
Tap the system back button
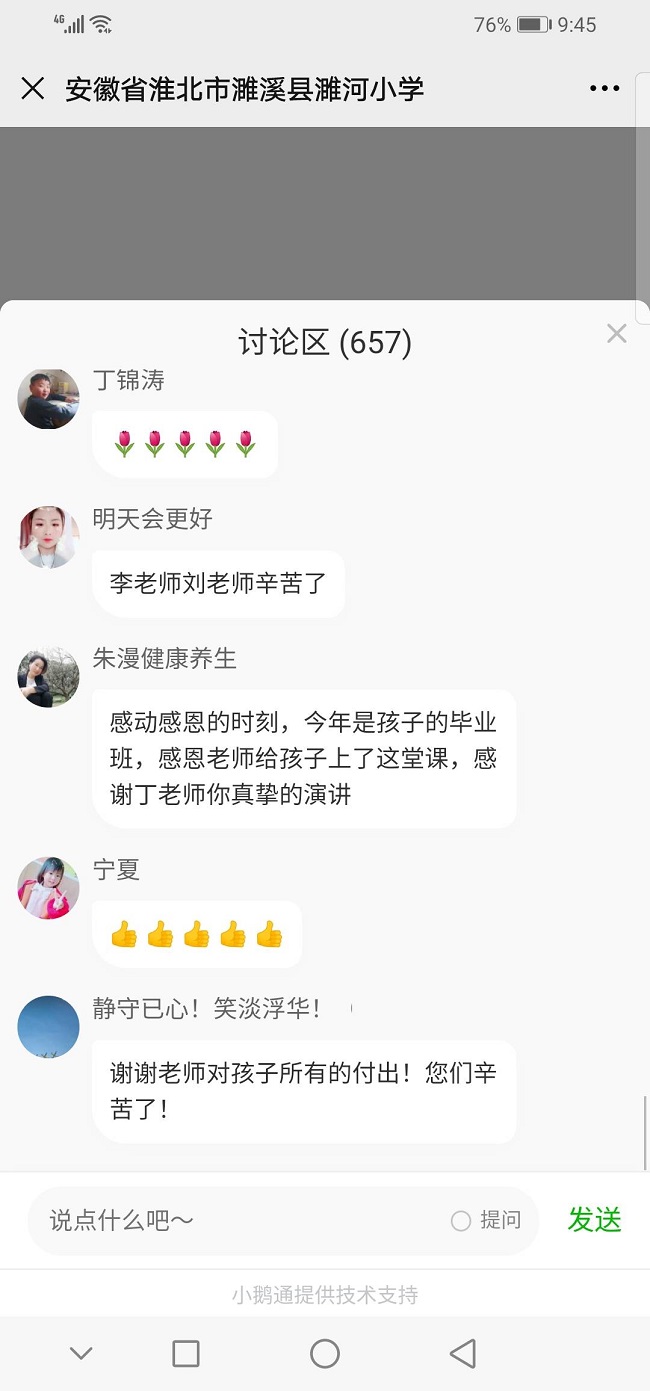(462, 1354)
